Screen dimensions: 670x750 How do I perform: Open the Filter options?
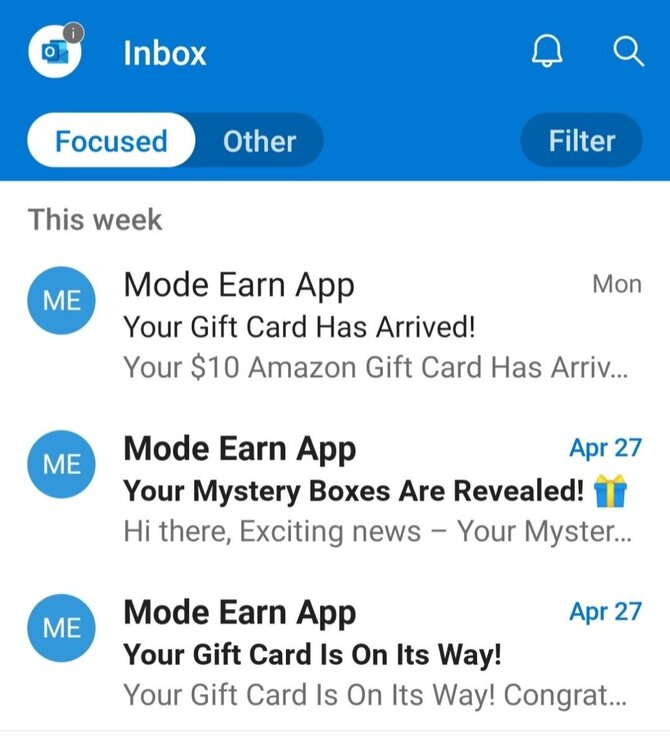tap(581, 141)
